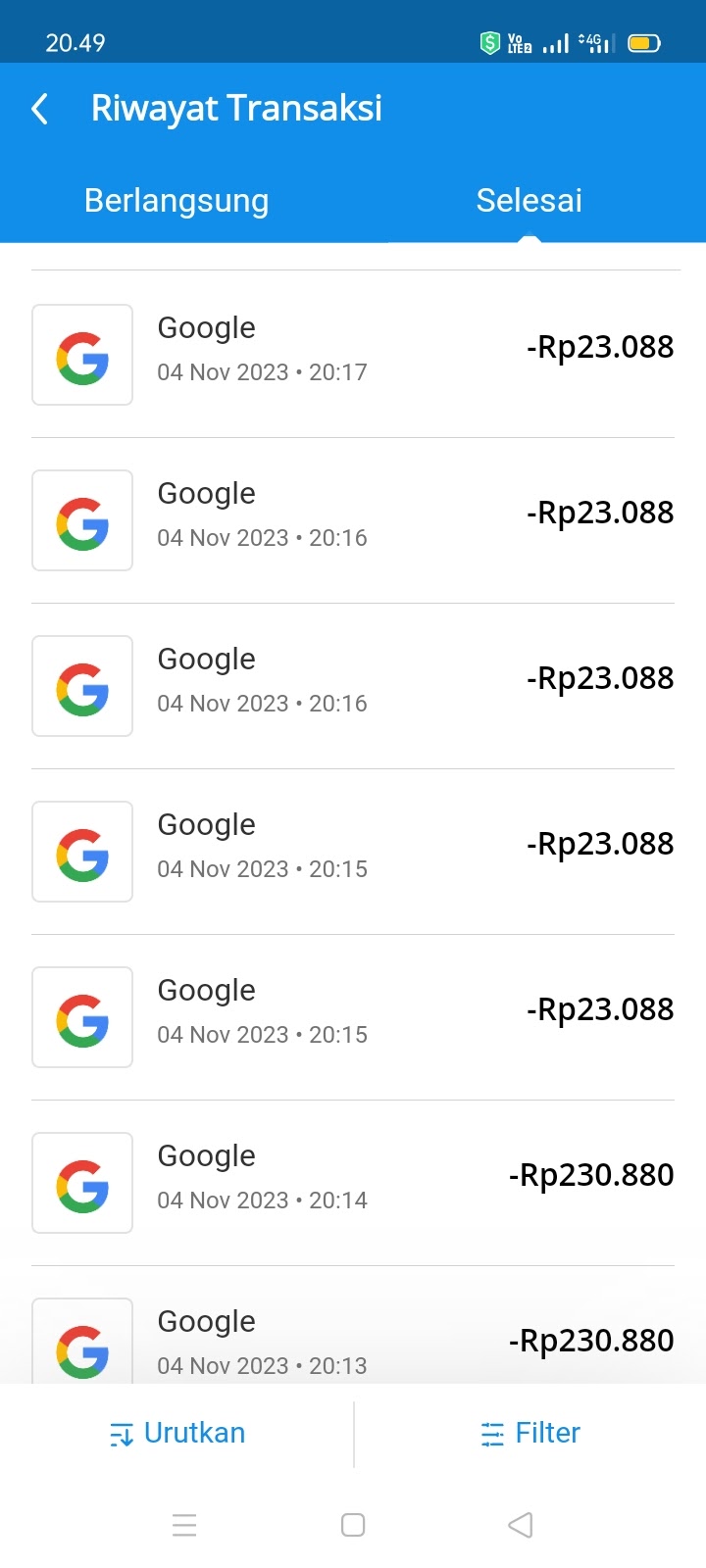Open the Google transaction at 20:14
Viewport: 706px width, 1568px height.
click(x=353, y=1183)
